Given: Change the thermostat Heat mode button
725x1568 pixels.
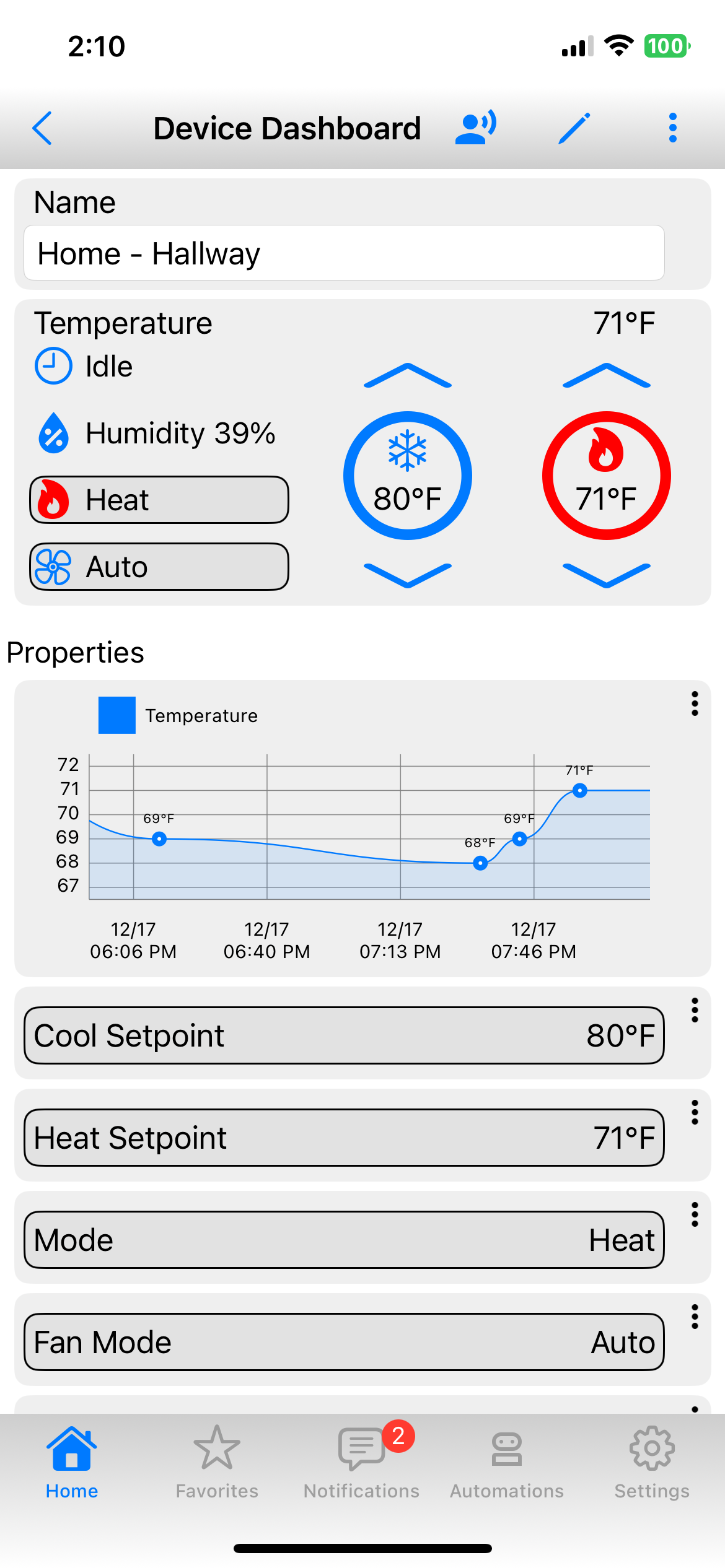Looking at the screenshot, I should pyautogui.click(x=159, y=500).
